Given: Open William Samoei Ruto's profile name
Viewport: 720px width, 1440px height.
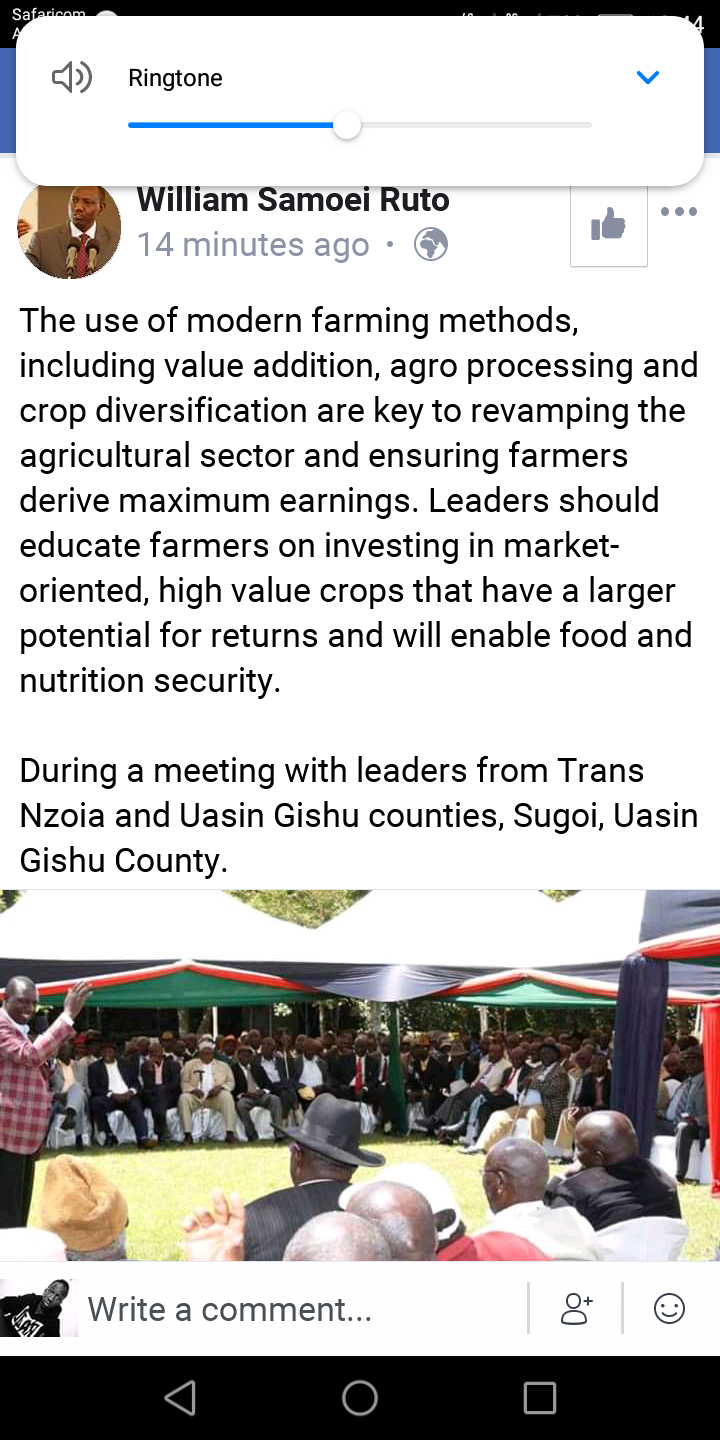Looking at the screenshot, I should pos(293,199).
